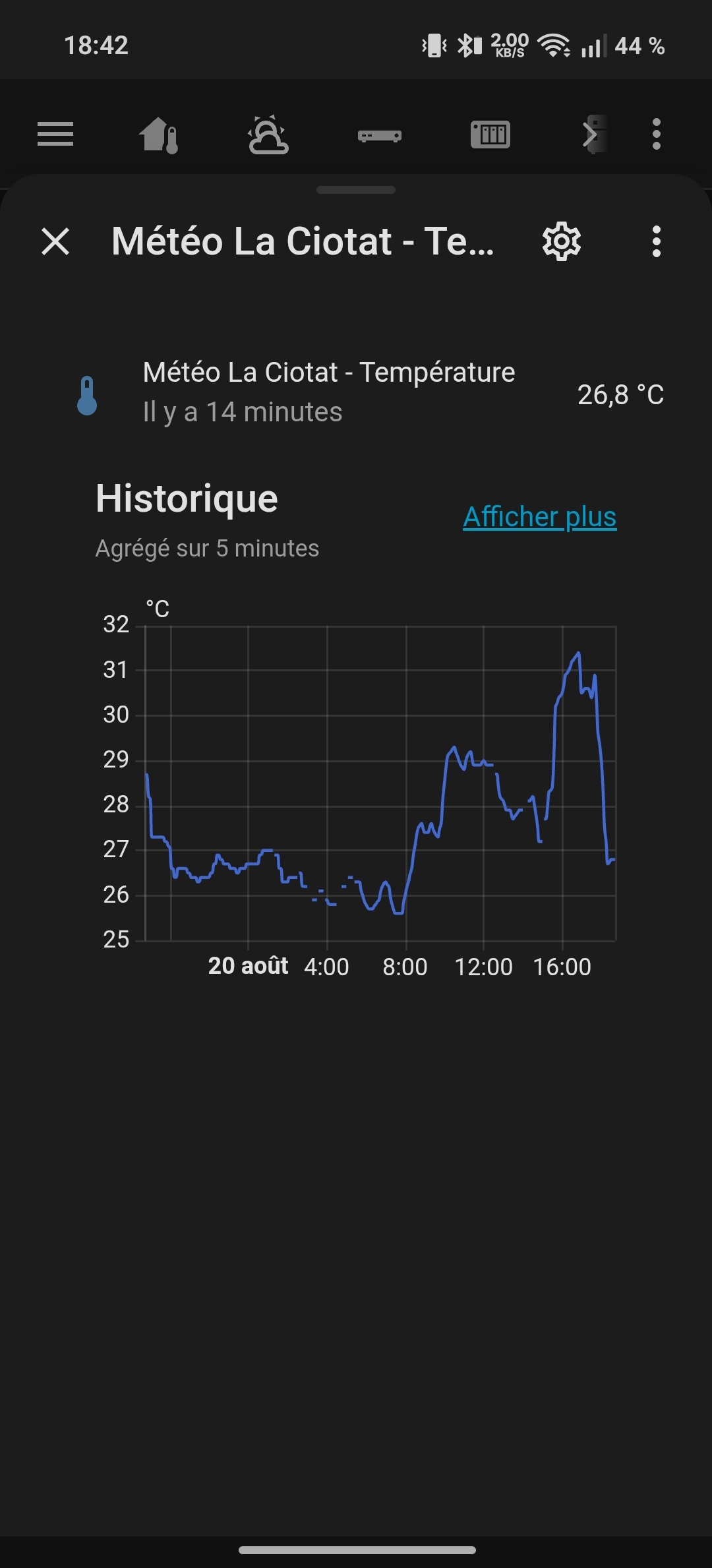Open the top bar overflow menu

(x=656, y=135)
